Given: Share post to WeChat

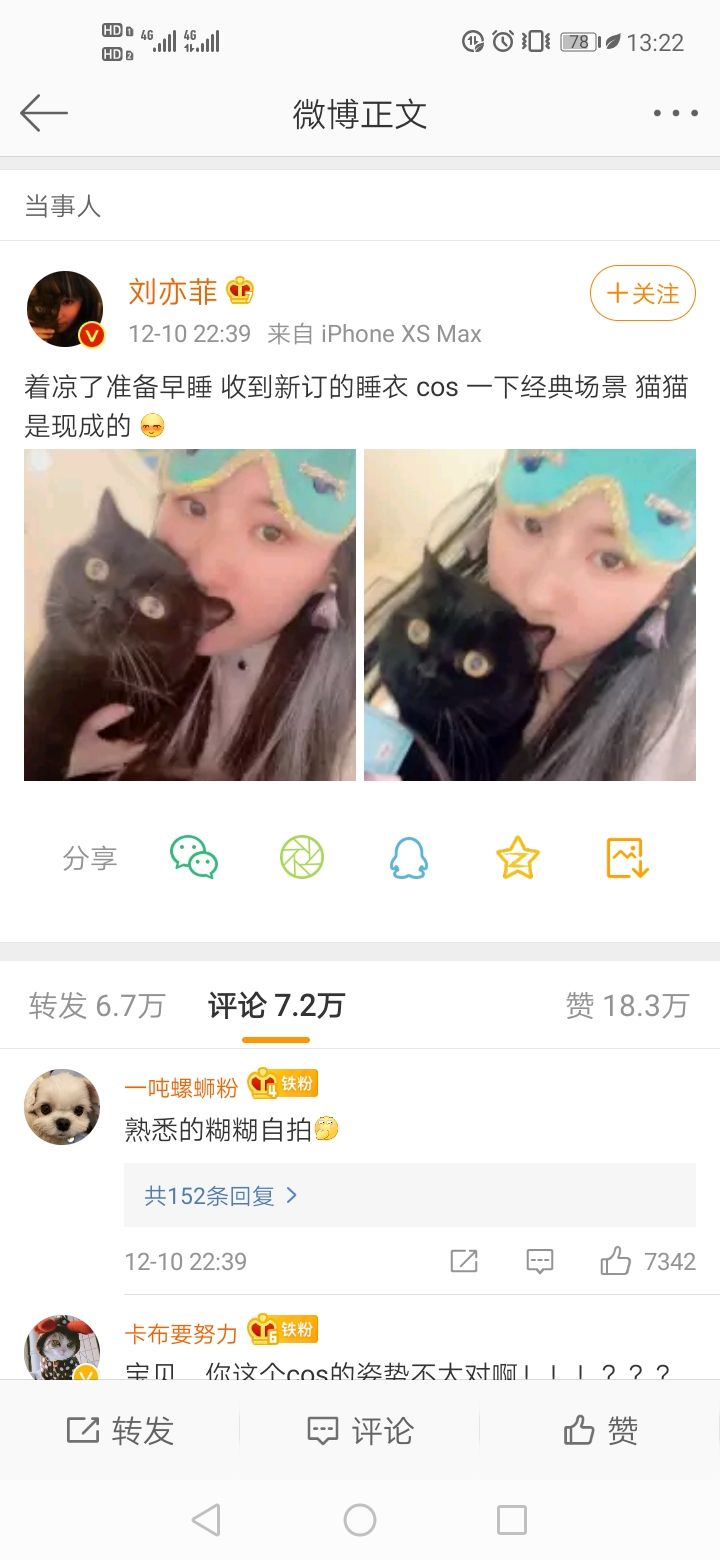Looking at the screenshot, I should [194, 858].
